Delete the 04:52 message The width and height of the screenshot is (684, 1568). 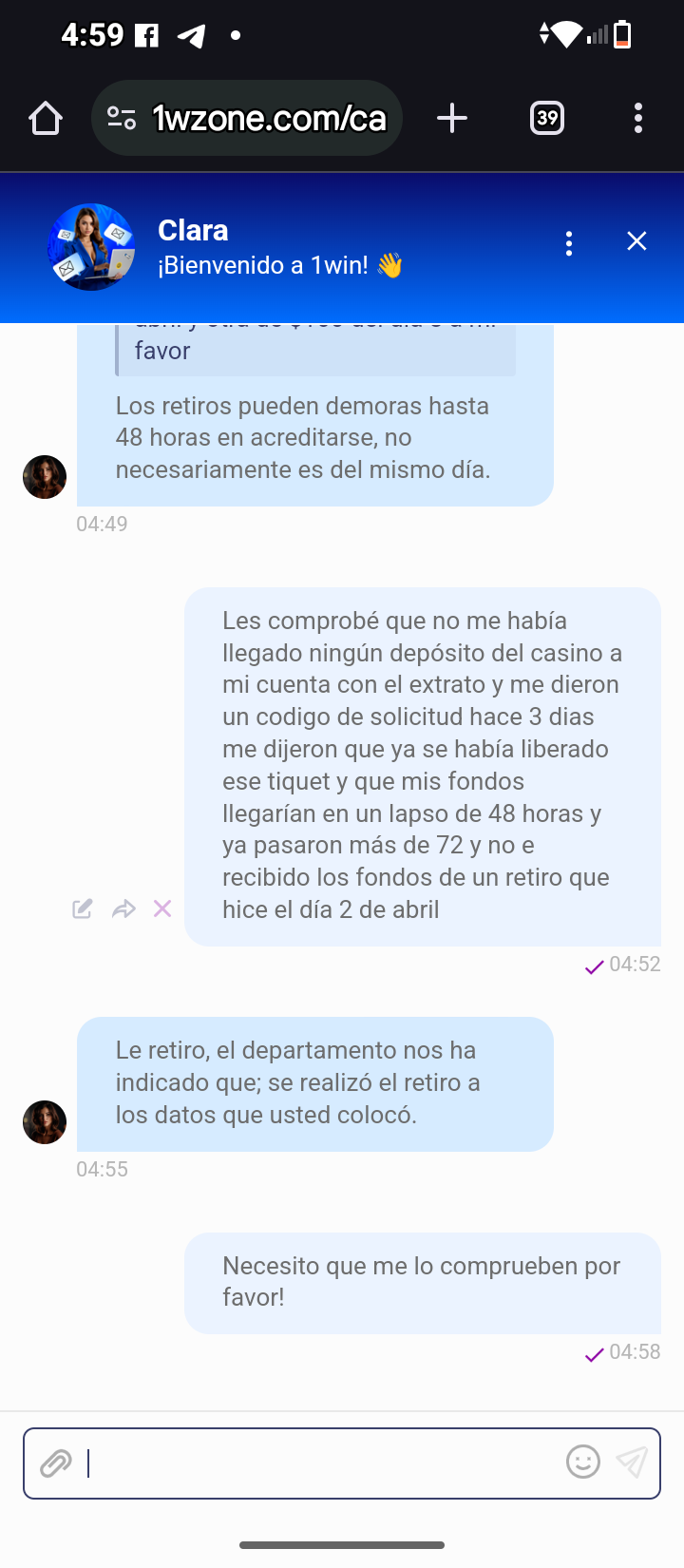[x=162, y=908]
